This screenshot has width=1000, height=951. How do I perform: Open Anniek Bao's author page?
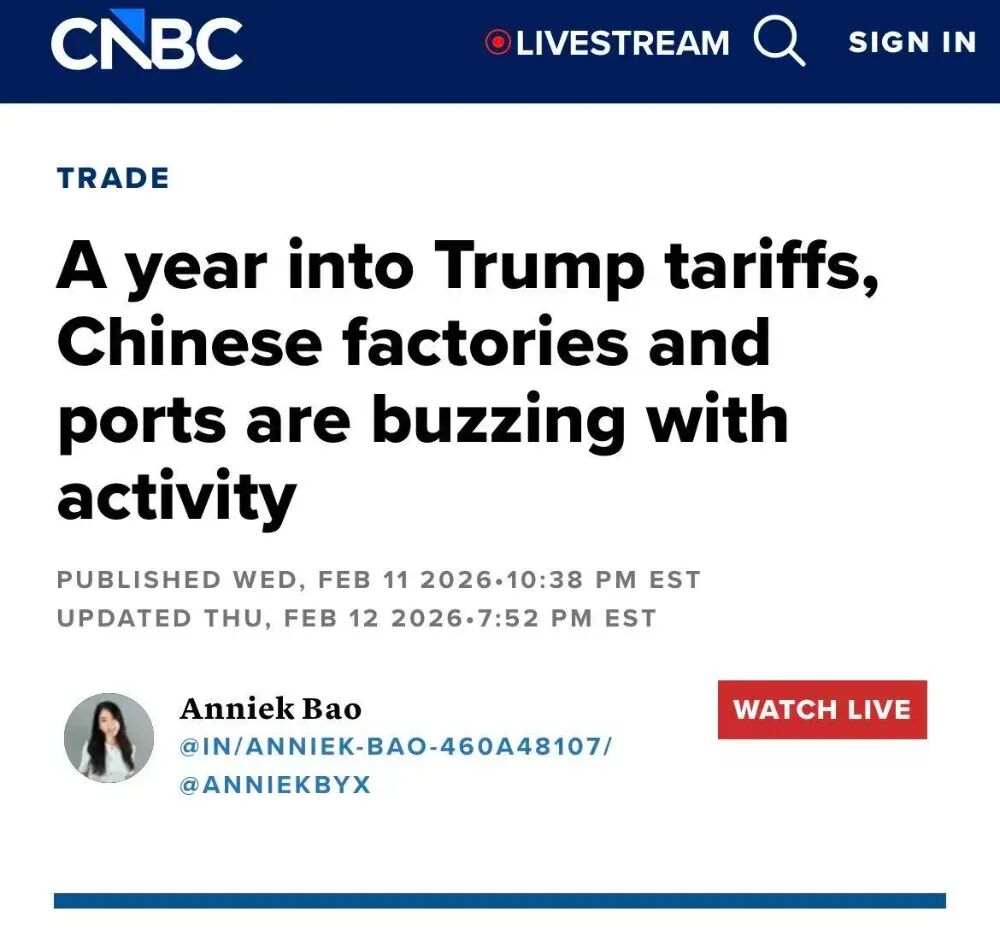pyautogui.click(x=270, y=709)
